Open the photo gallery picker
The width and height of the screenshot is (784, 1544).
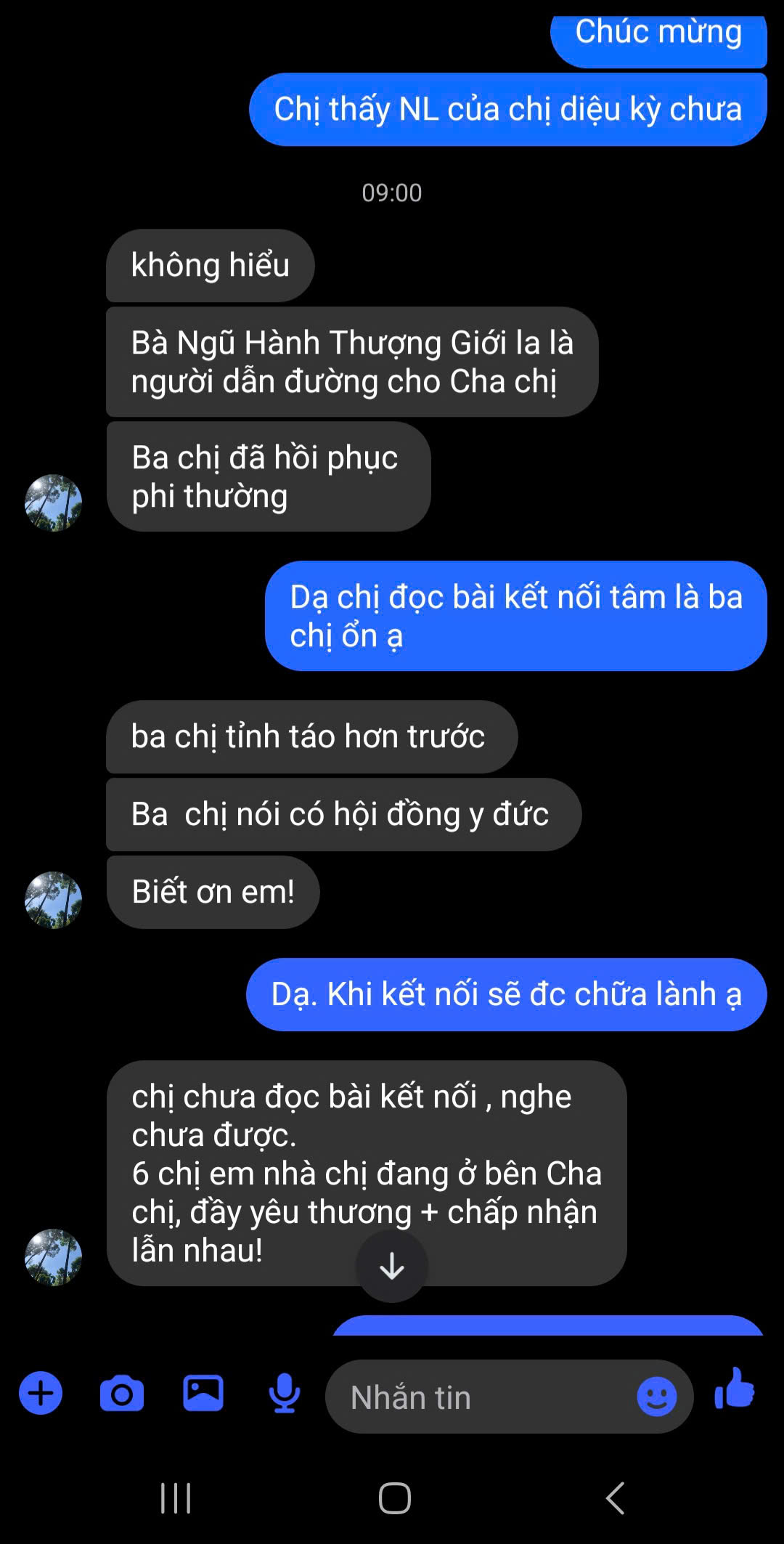pos(203,1393)
